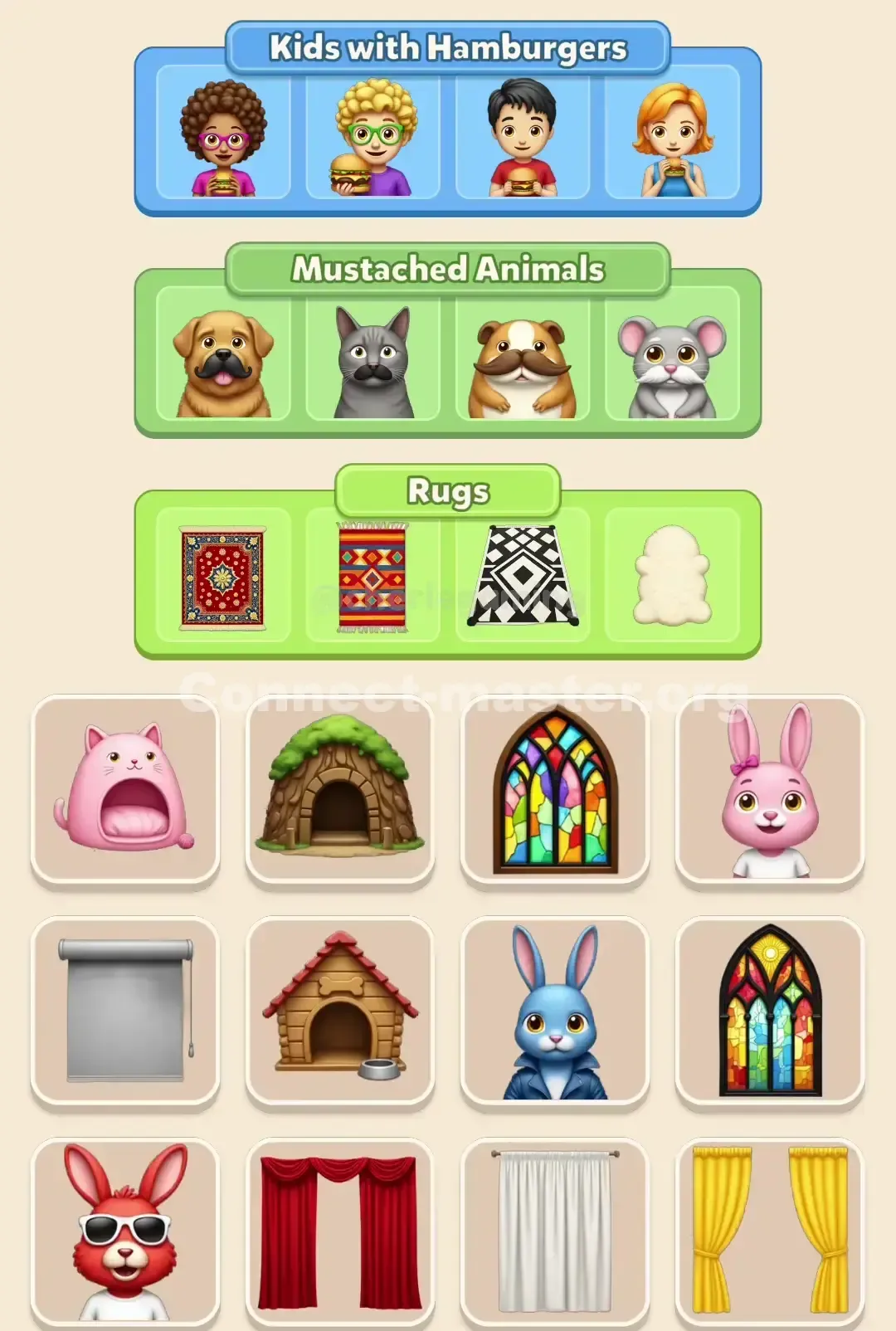Click the yellow curtains tile
This screenshot has width=896, height=1331.
768,1228
